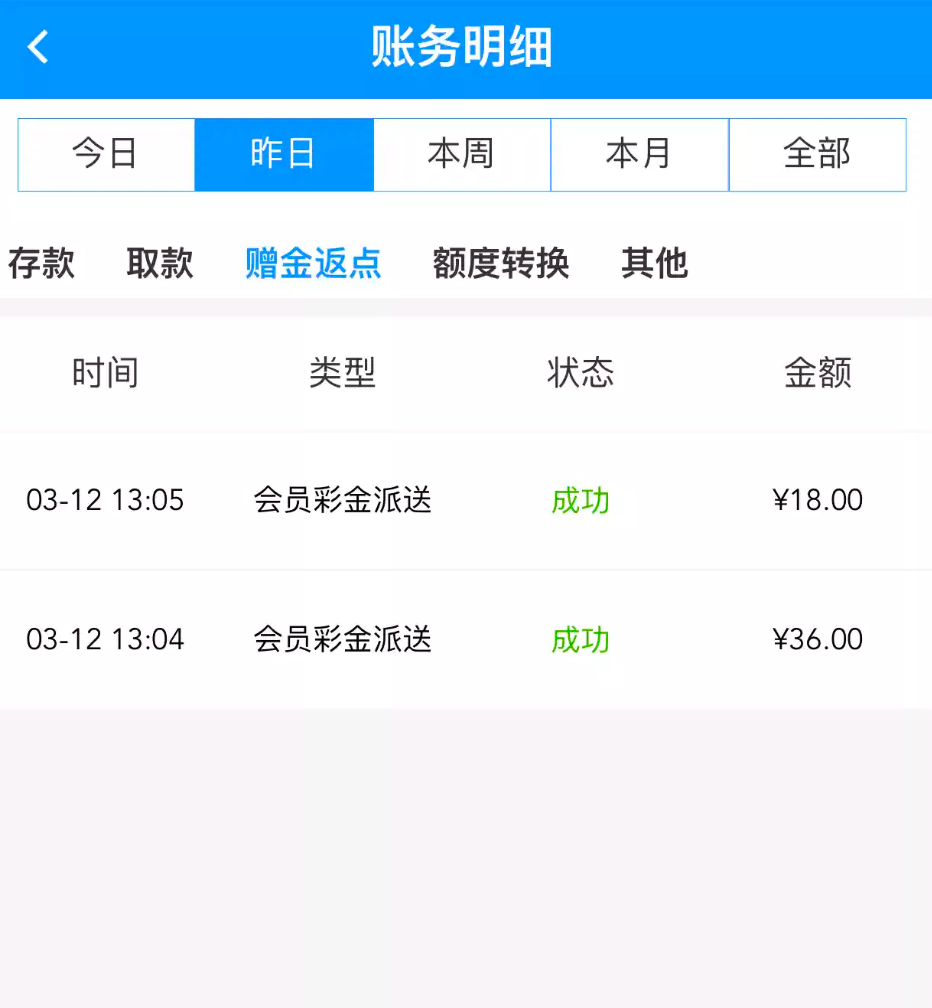Screen dimensions: 932x1008
Task: Select the 赠金返点 category
Action: point(314,263)
